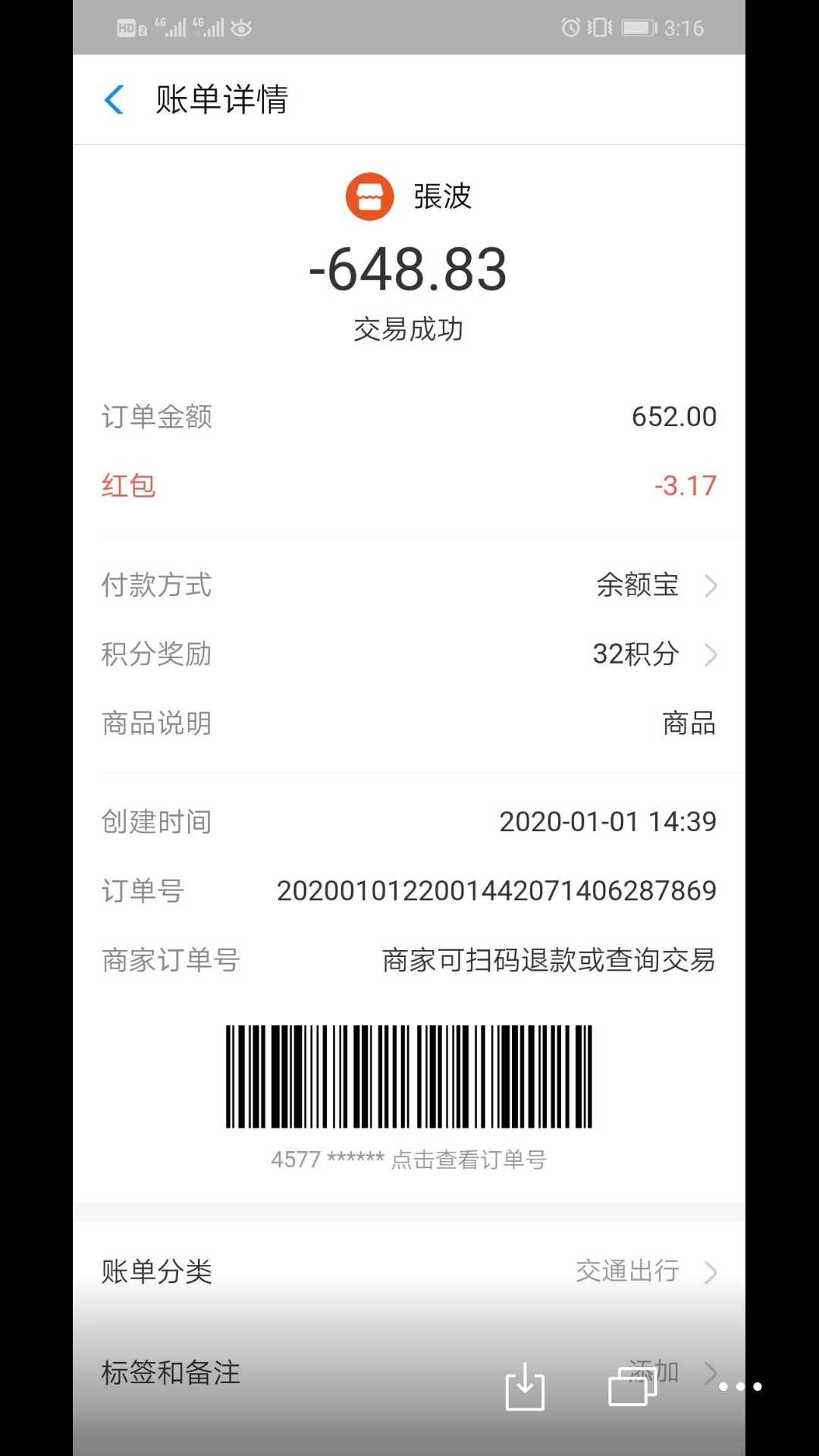Tap the download save icon
Screen dimensions: 819x1456
coord(525,1387)
